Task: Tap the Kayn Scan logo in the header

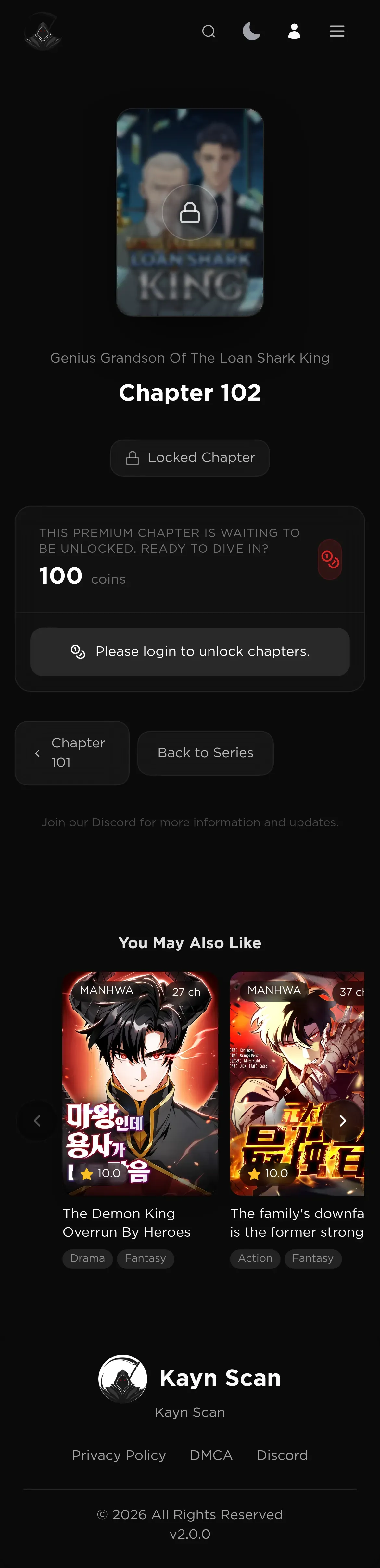Action: pyautogui.click(x=43, y=31)
